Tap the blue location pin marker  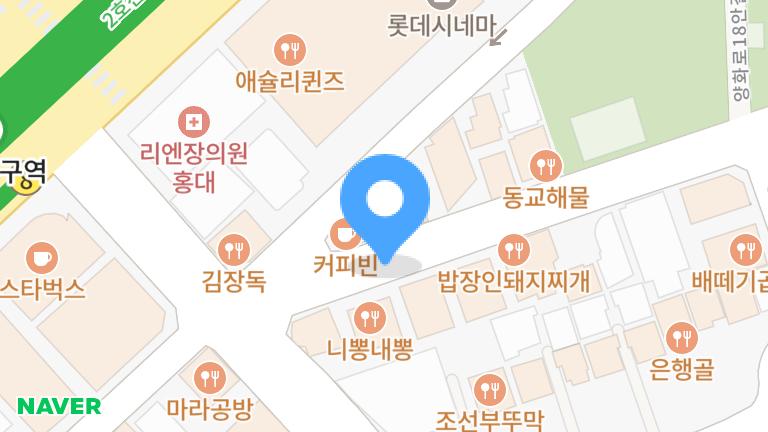click(x=385, y=201)
